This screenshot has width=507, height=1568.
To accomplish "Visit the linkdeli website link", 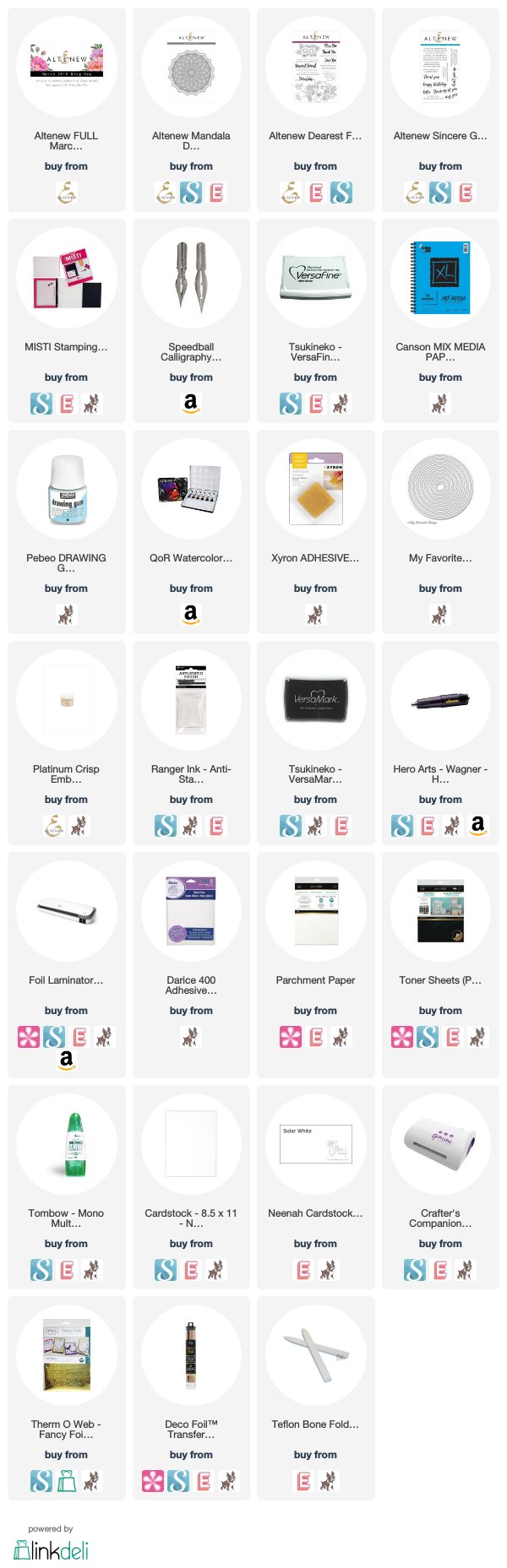I will click(x=51, y=1549).
